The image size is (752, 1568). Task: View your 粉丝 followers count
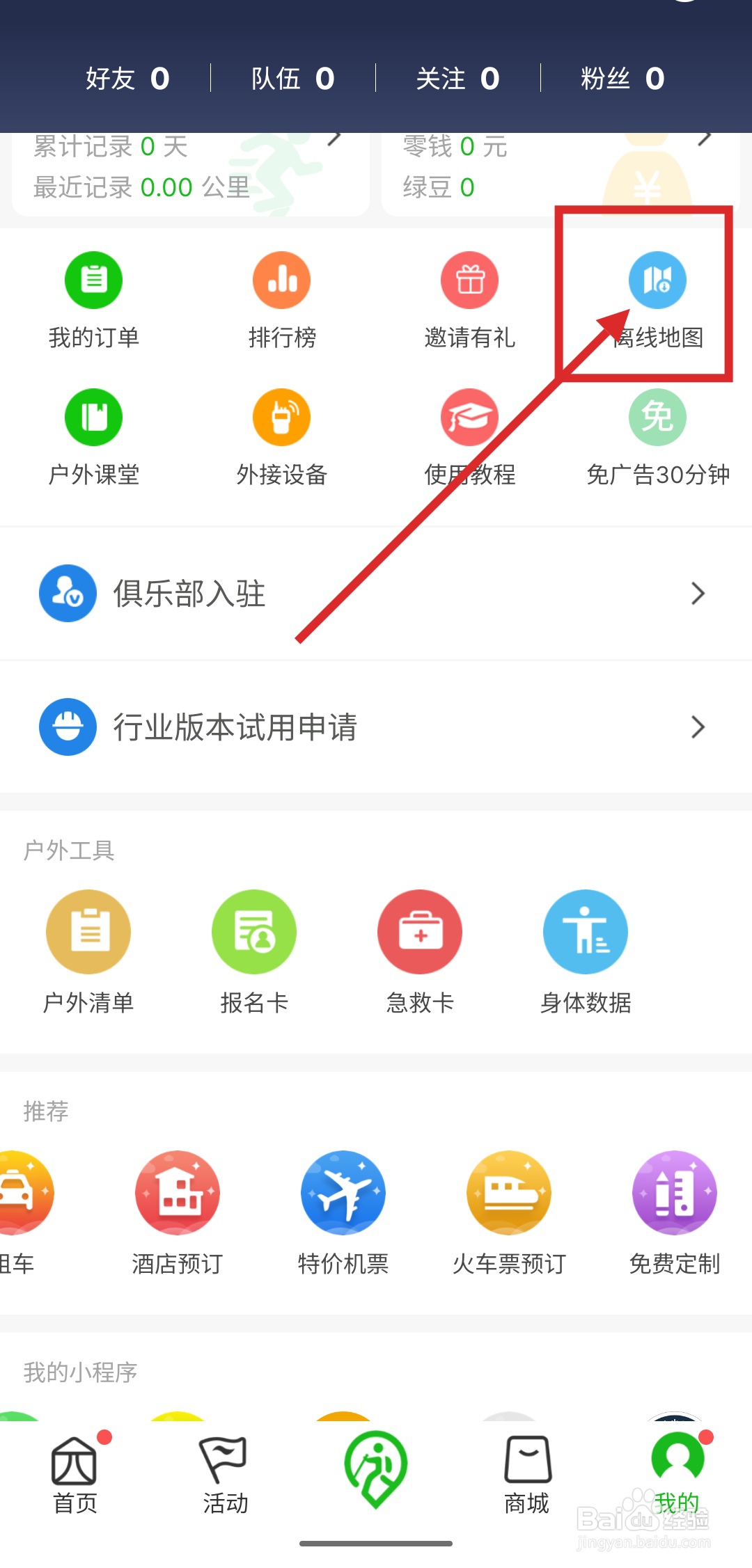tap(623, 78)
